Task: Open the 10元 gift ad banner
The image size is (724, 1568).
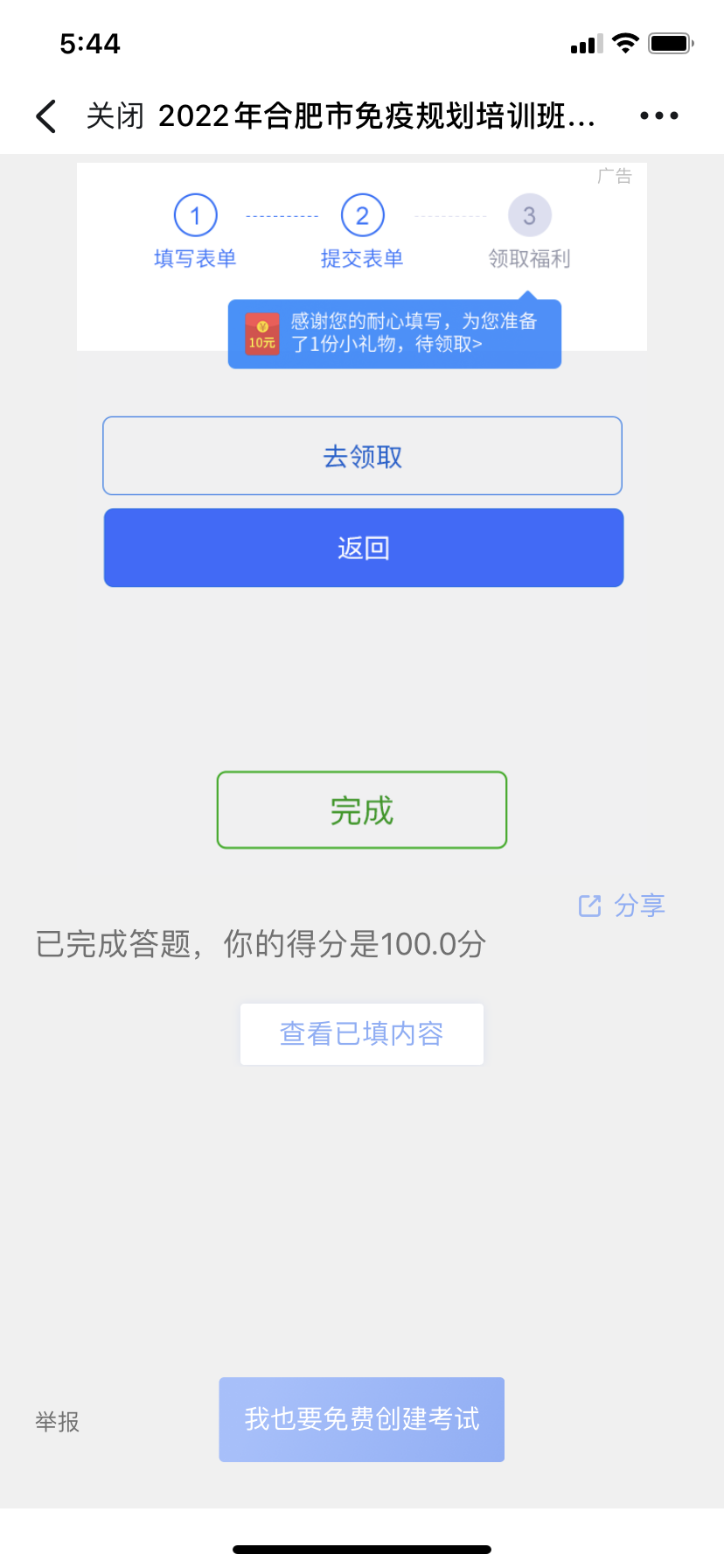Action: pos(394,333)
